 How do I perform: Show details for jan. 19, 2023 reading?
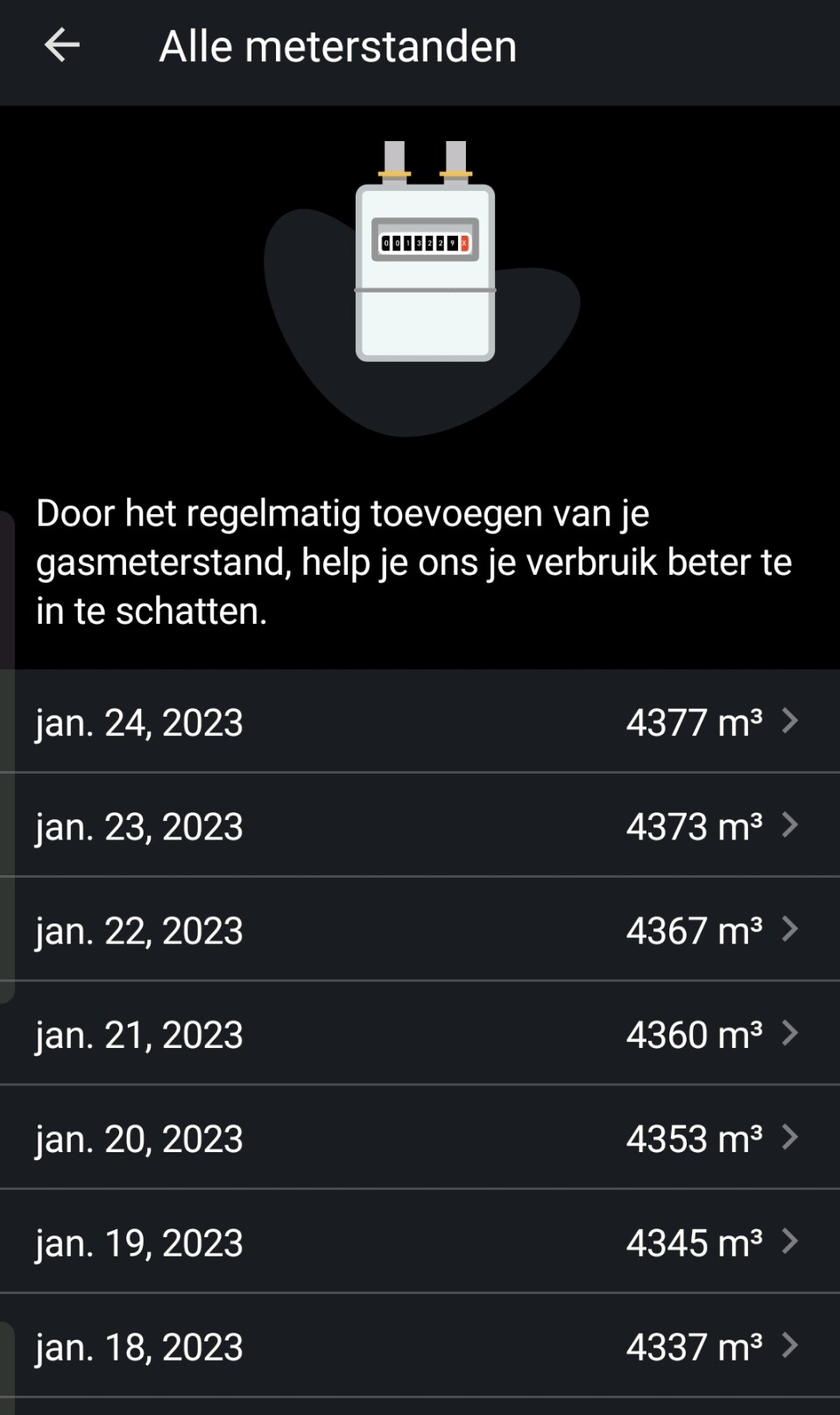(420, 1242)
